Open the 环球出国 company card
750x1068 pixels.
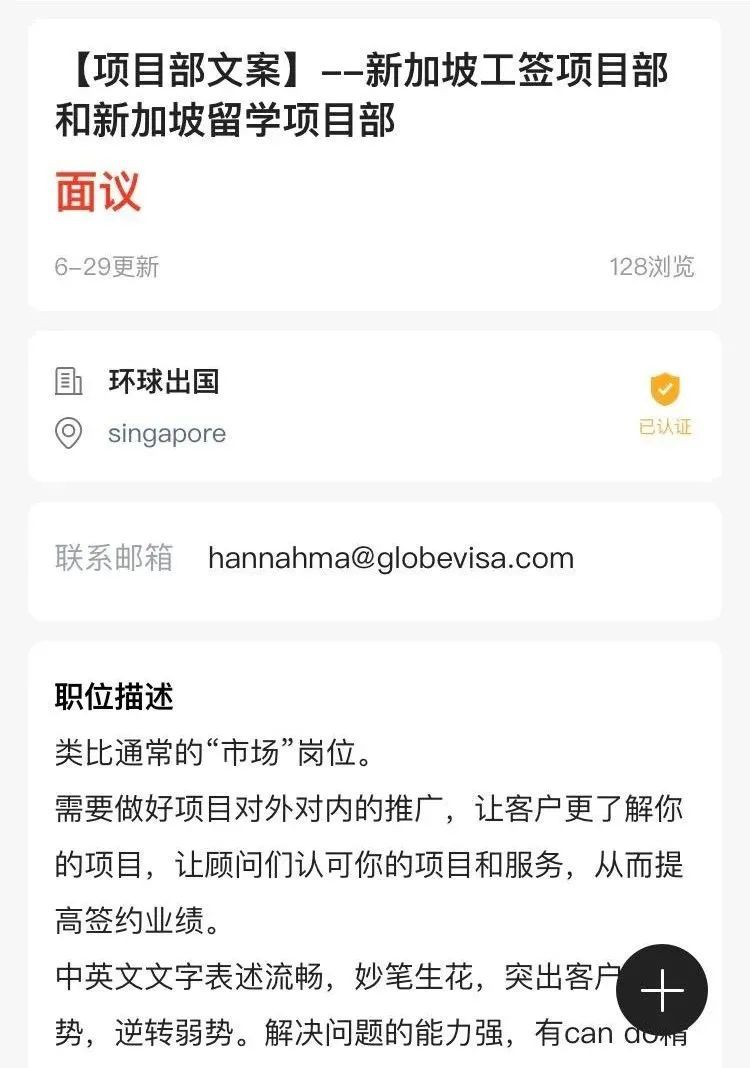163,382
